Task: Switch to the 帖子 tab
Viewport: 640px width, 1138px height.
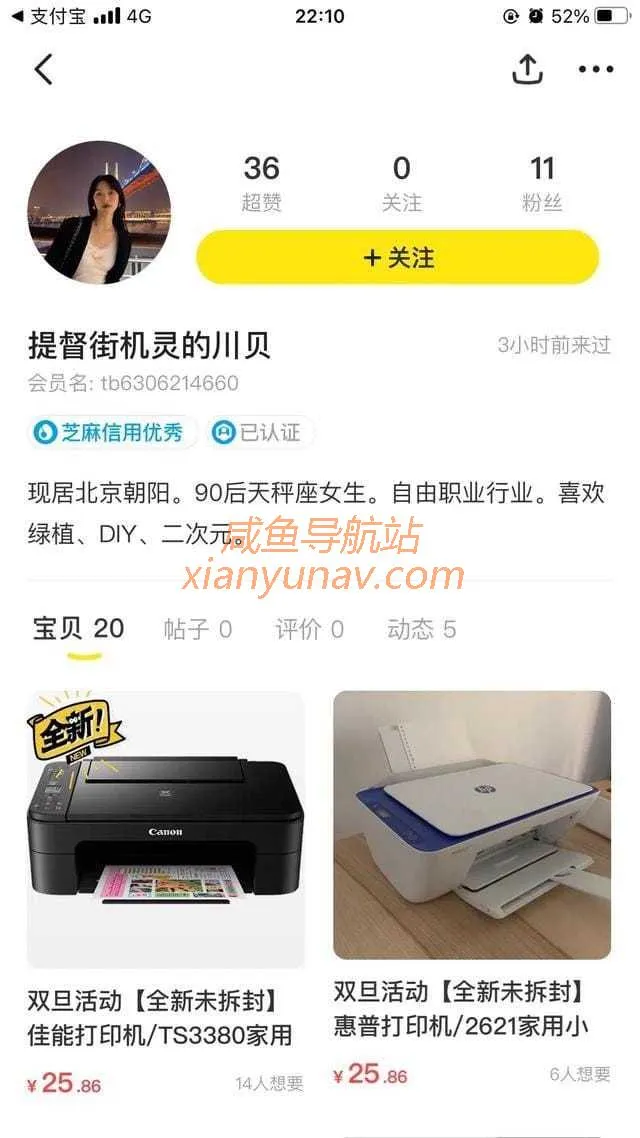Action: pos(197,629)
